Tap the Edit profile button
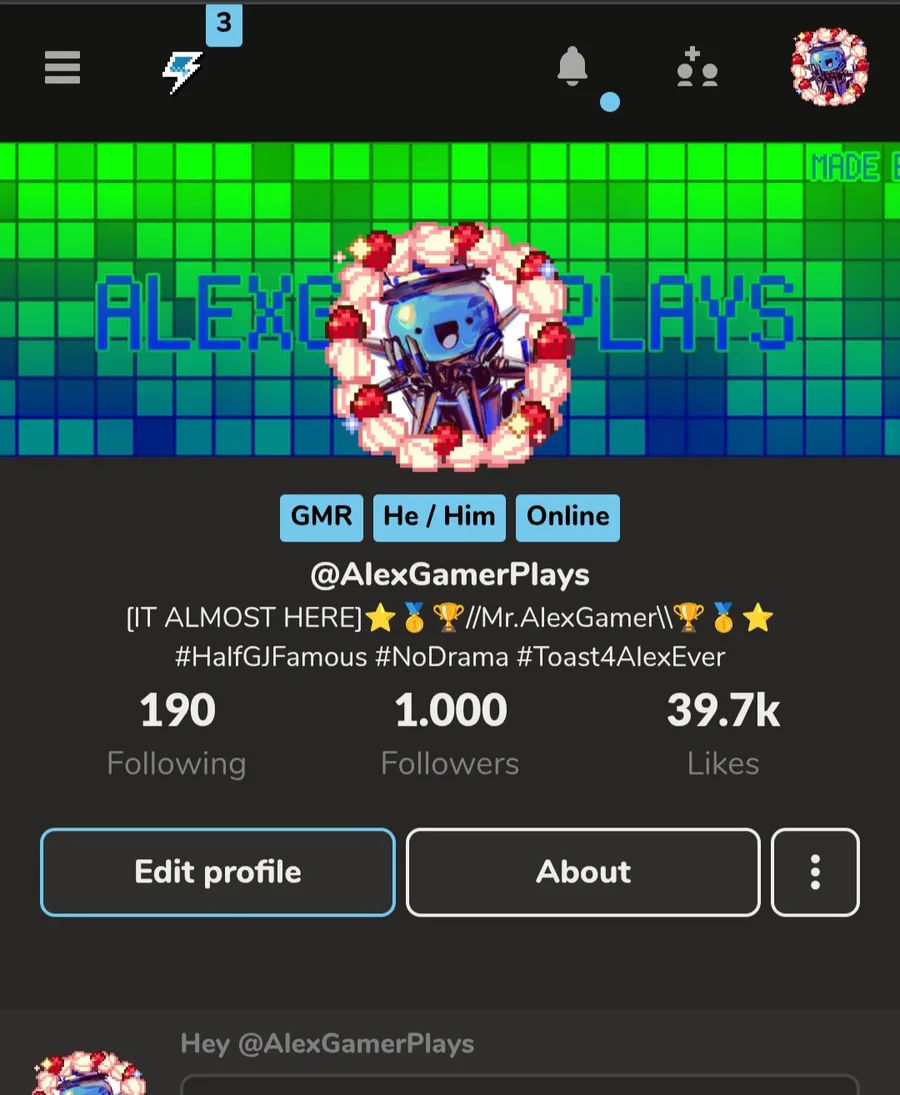The image size is (900, 1095). tap(218, 872)
